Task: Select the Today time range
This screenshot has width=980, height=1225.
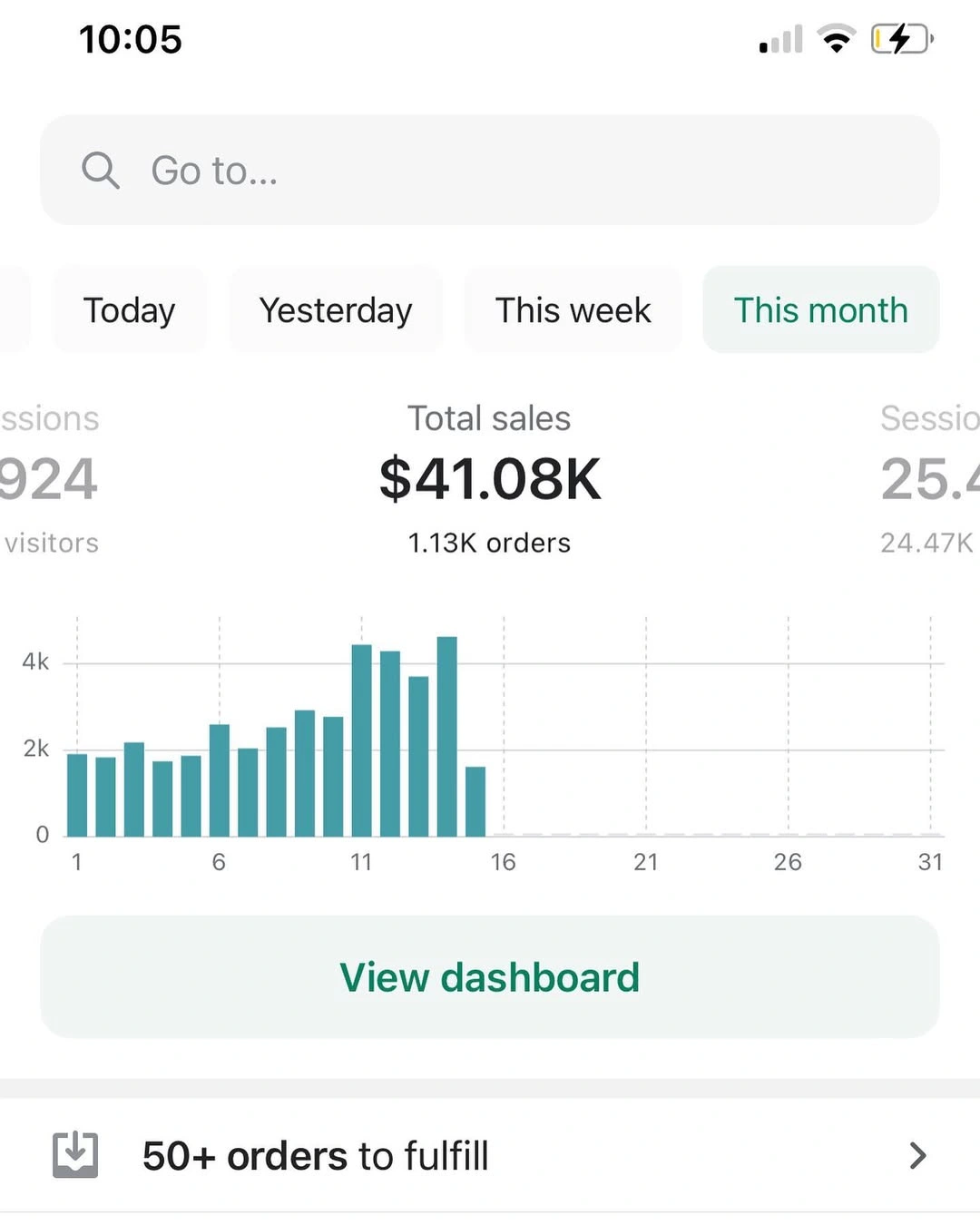Action: (x=129, y=310)
